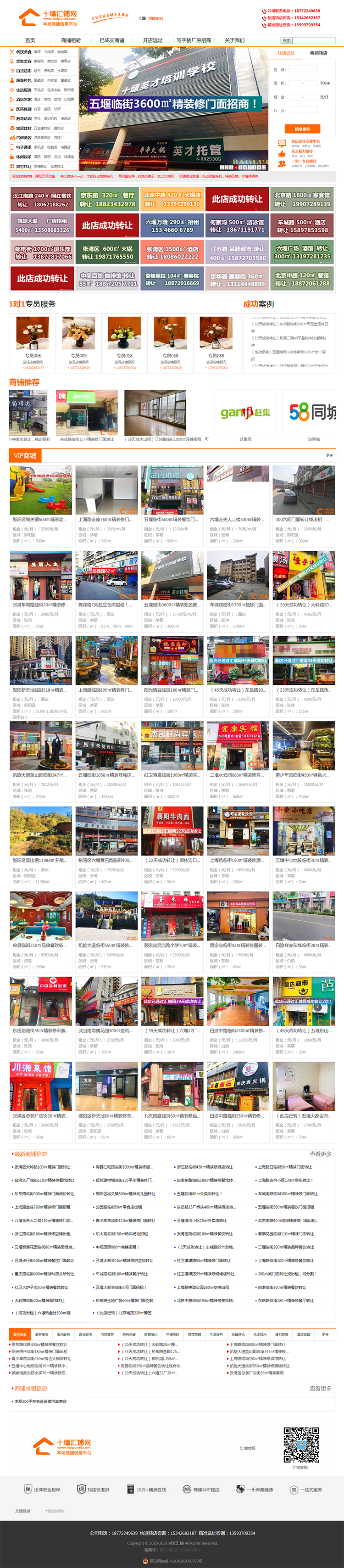This screenshot has width=344, height=1568.
Task: Open the 首页 navigation item
Action: [30, 40]
